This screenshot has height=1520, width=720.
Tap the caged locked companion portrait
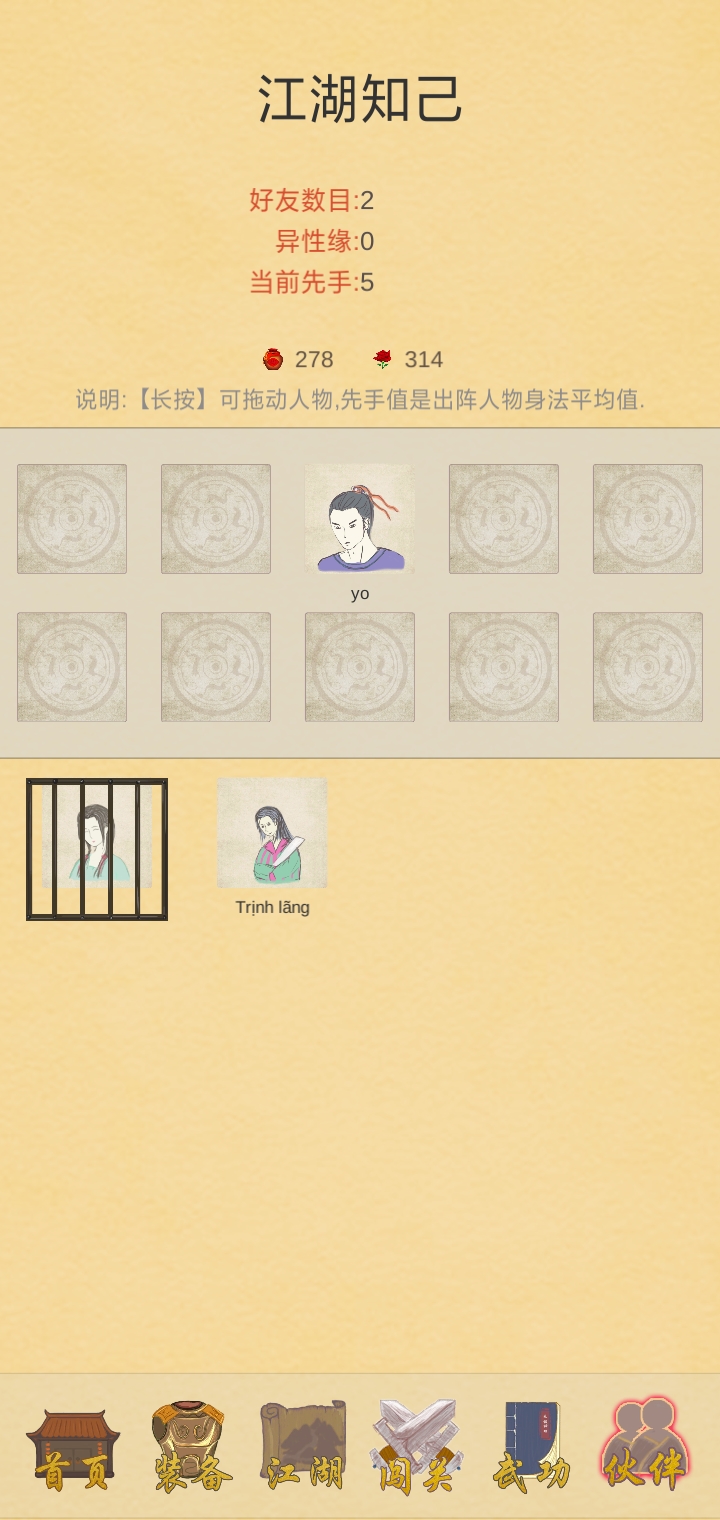click(x=97, y=849)
